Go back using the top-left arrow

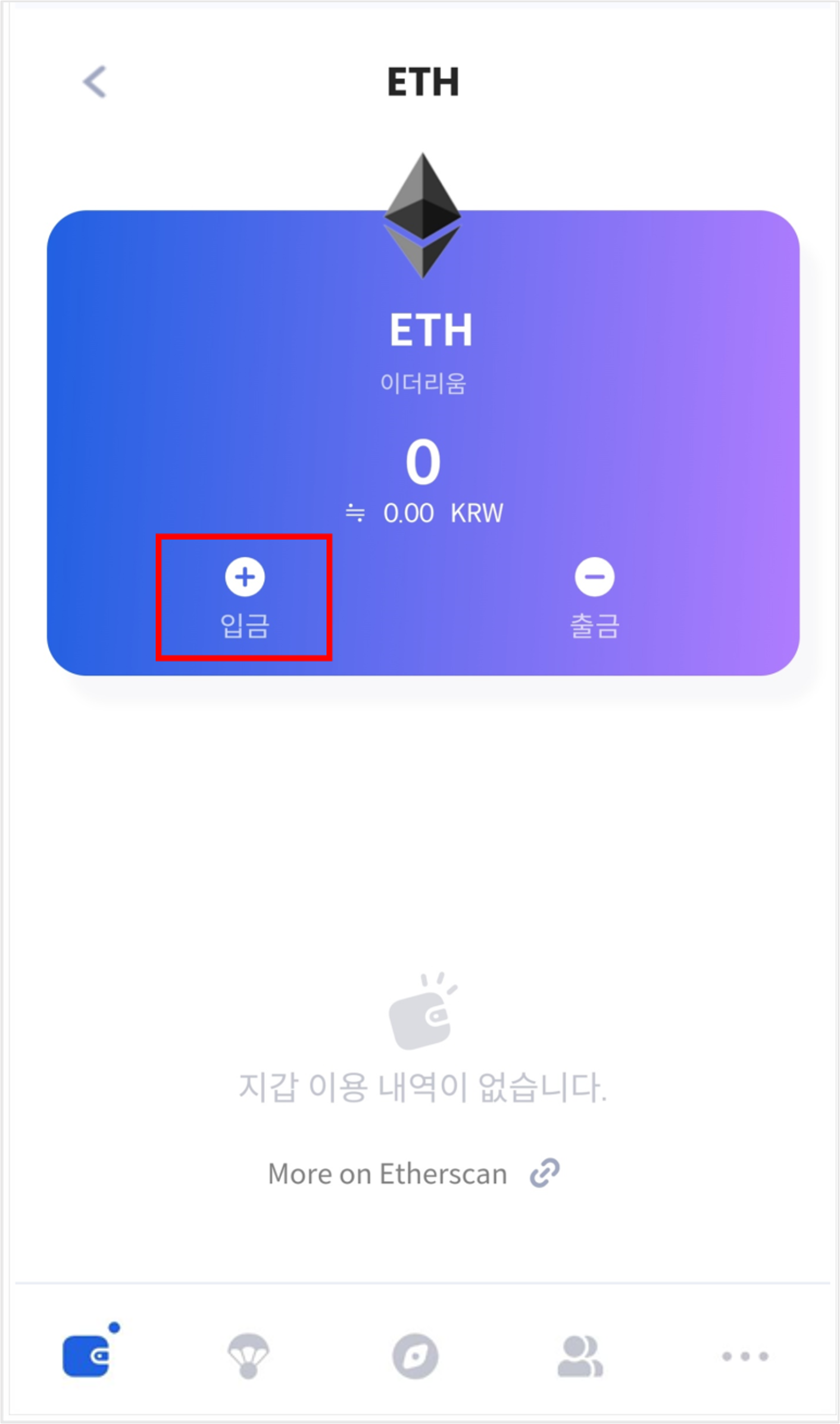94,82
